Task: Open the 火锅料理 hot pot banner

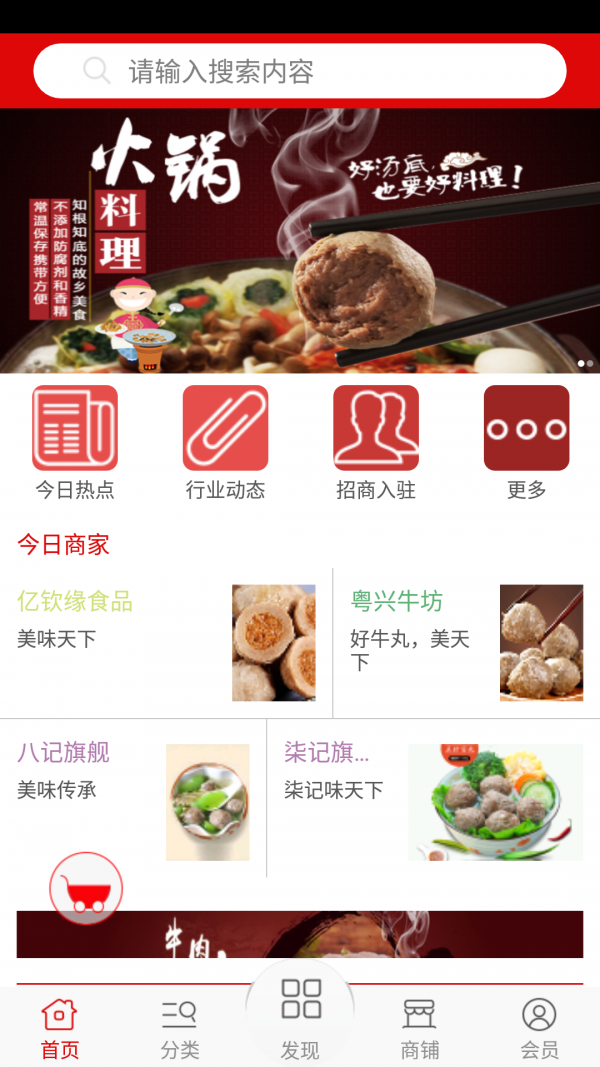Action: pos(300,240)
